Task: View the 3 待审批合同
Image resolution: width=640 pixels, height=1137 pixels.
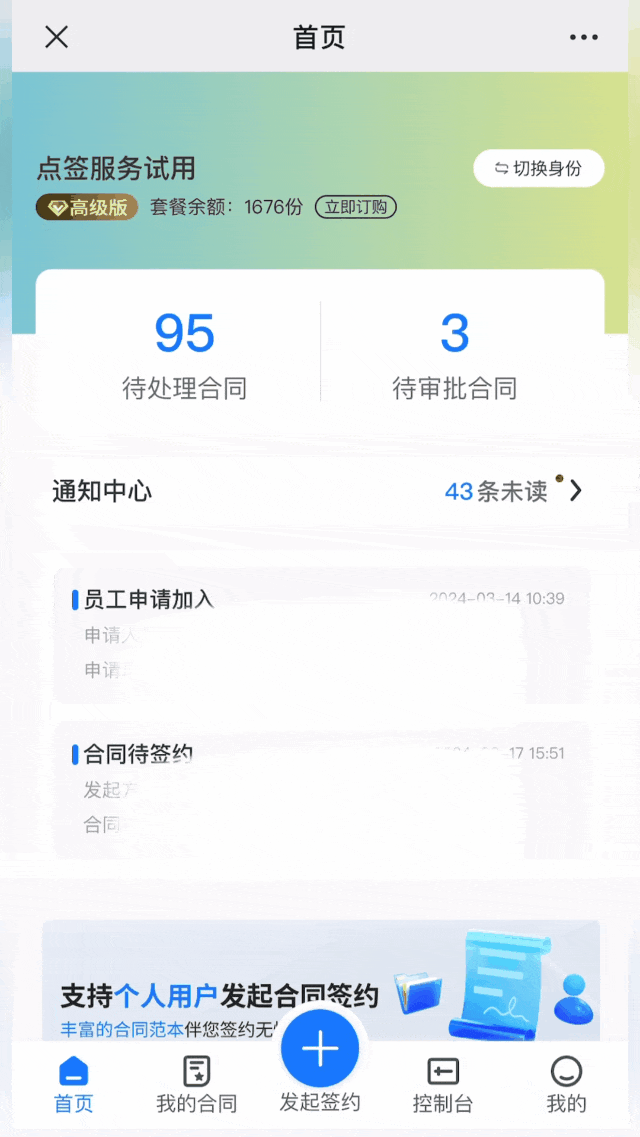Action: click(455, 354)
